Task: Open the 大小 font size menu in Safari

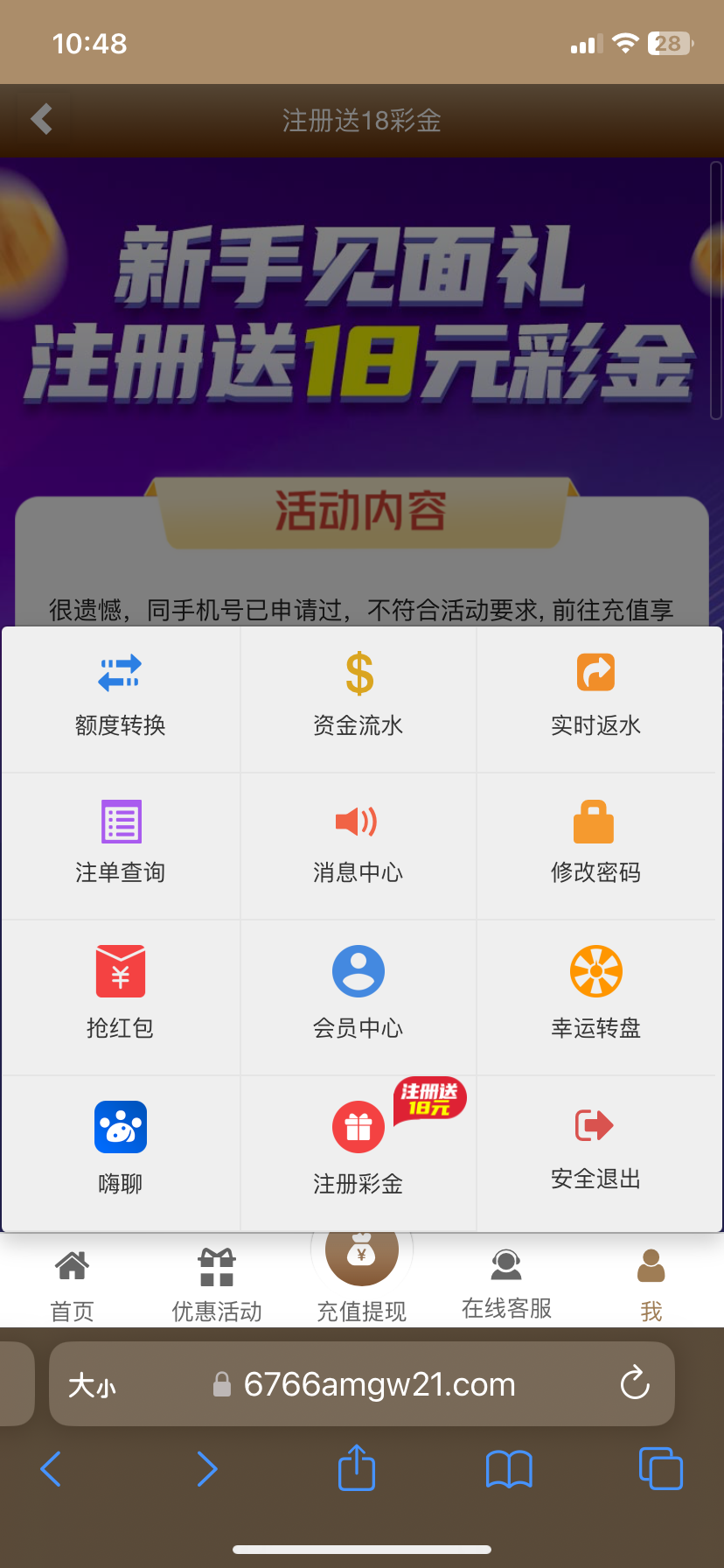Action: tap(92, 1383)
